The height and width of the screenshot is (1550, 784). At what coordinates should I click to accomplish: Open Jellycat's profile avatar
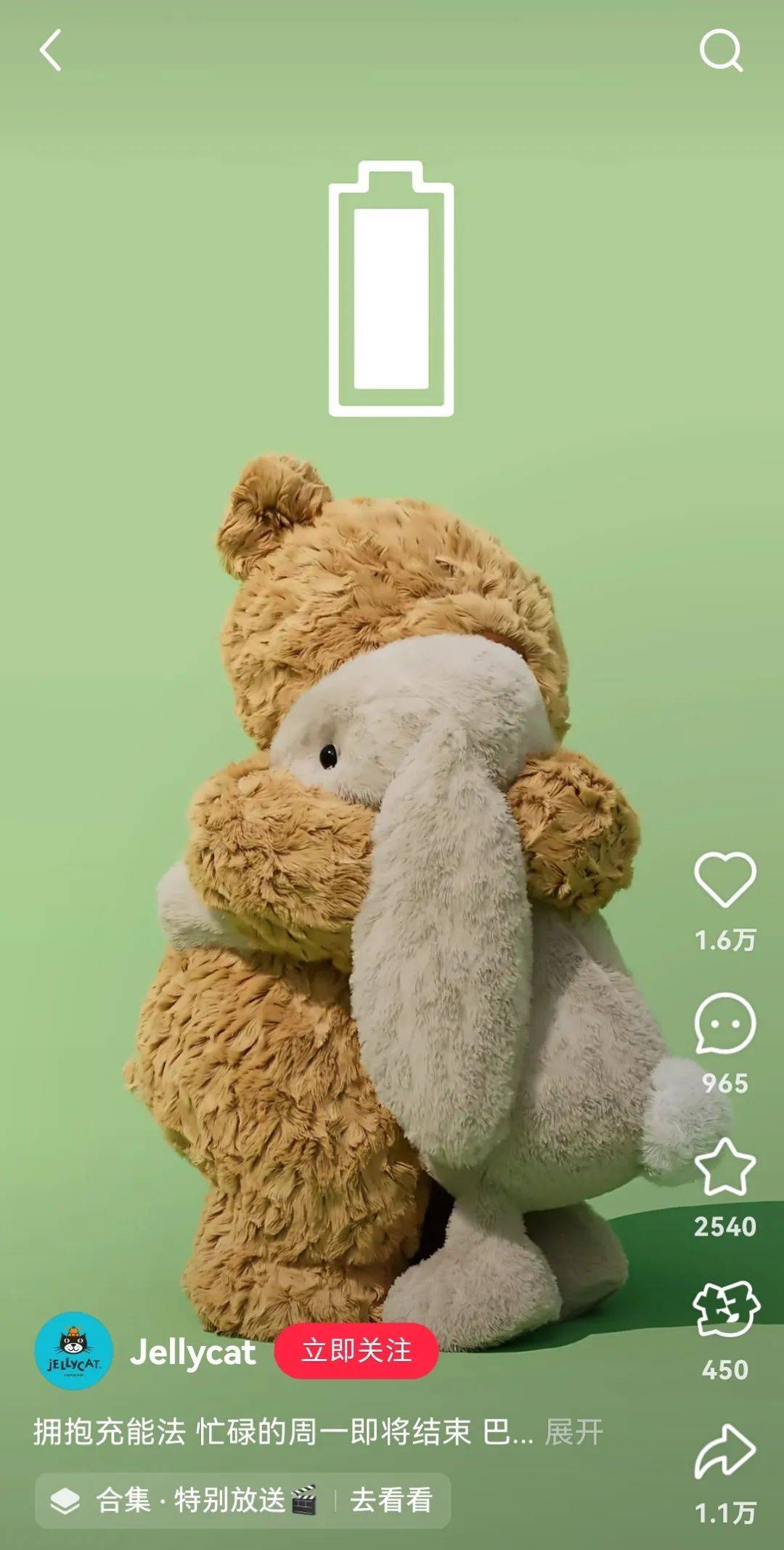pos(73,1351)
